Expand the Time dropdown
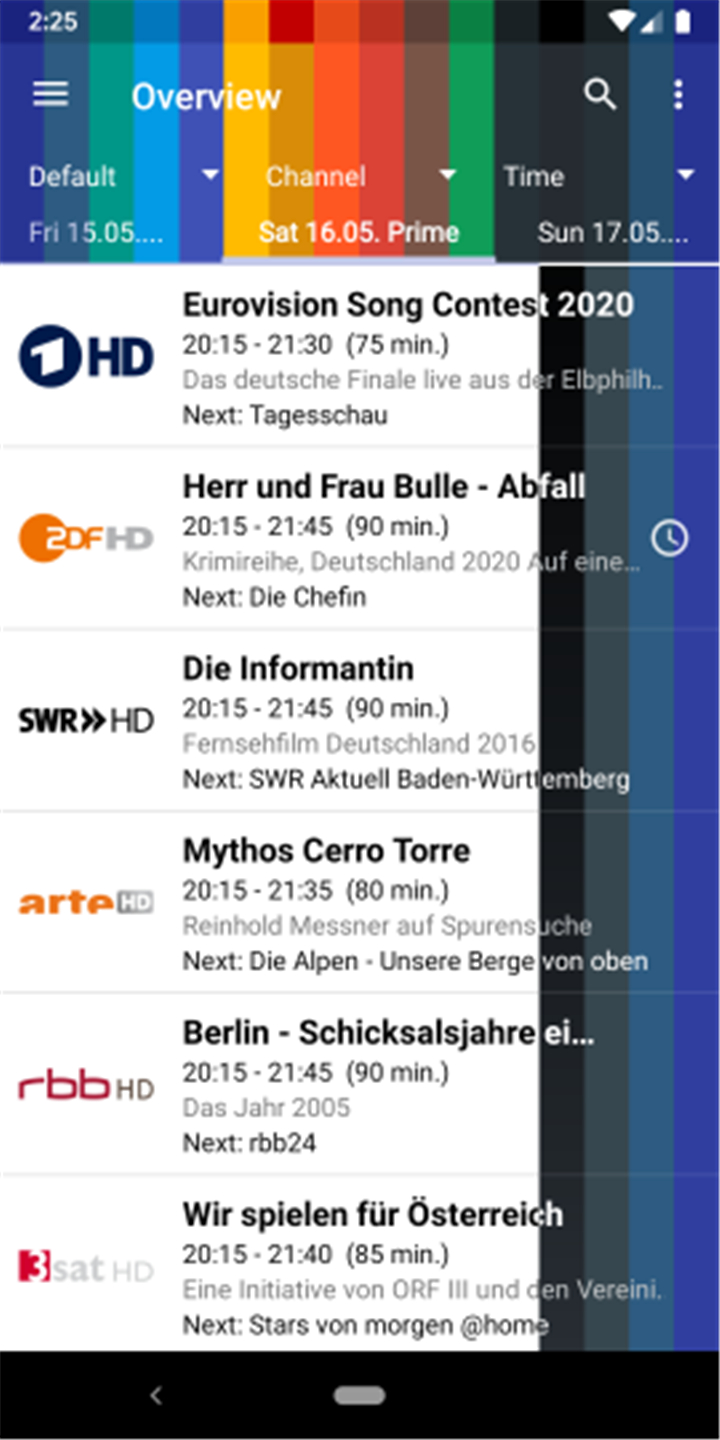The image size is (720, 1440). click(598, 176)
